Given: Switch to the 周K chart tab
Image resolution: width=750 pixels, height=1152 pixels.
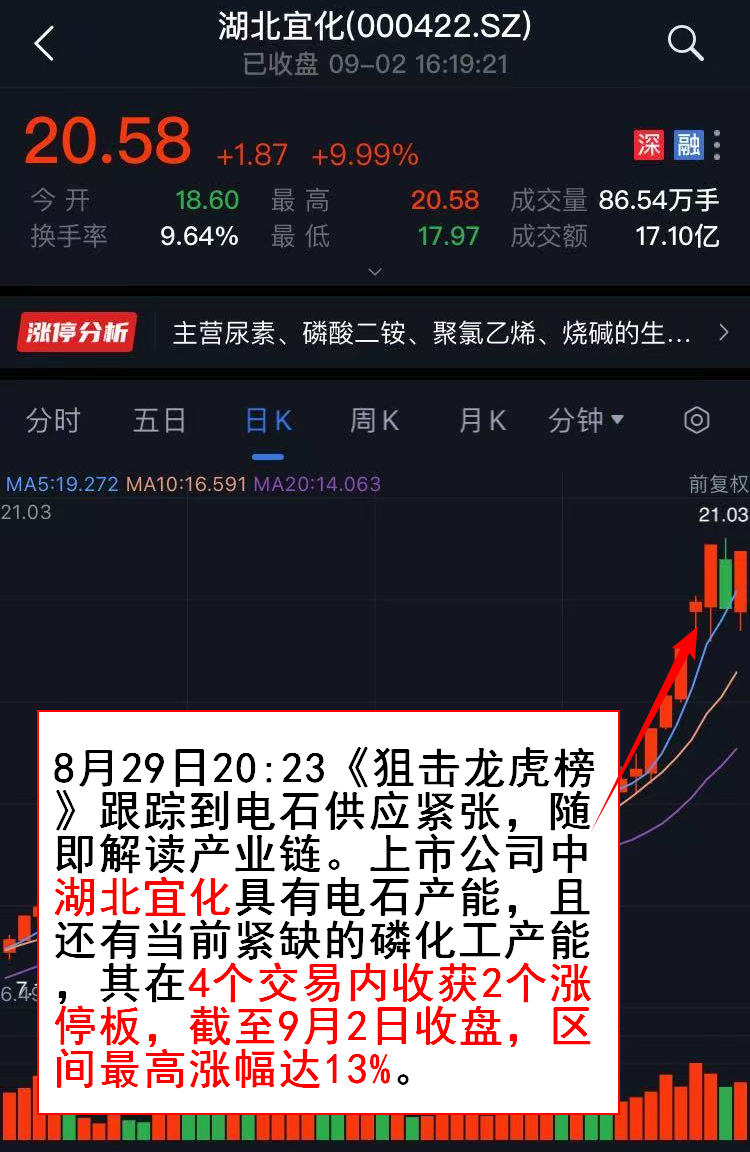Looking at the screenshot, I should pyautogui.click(x=374, y=421).
